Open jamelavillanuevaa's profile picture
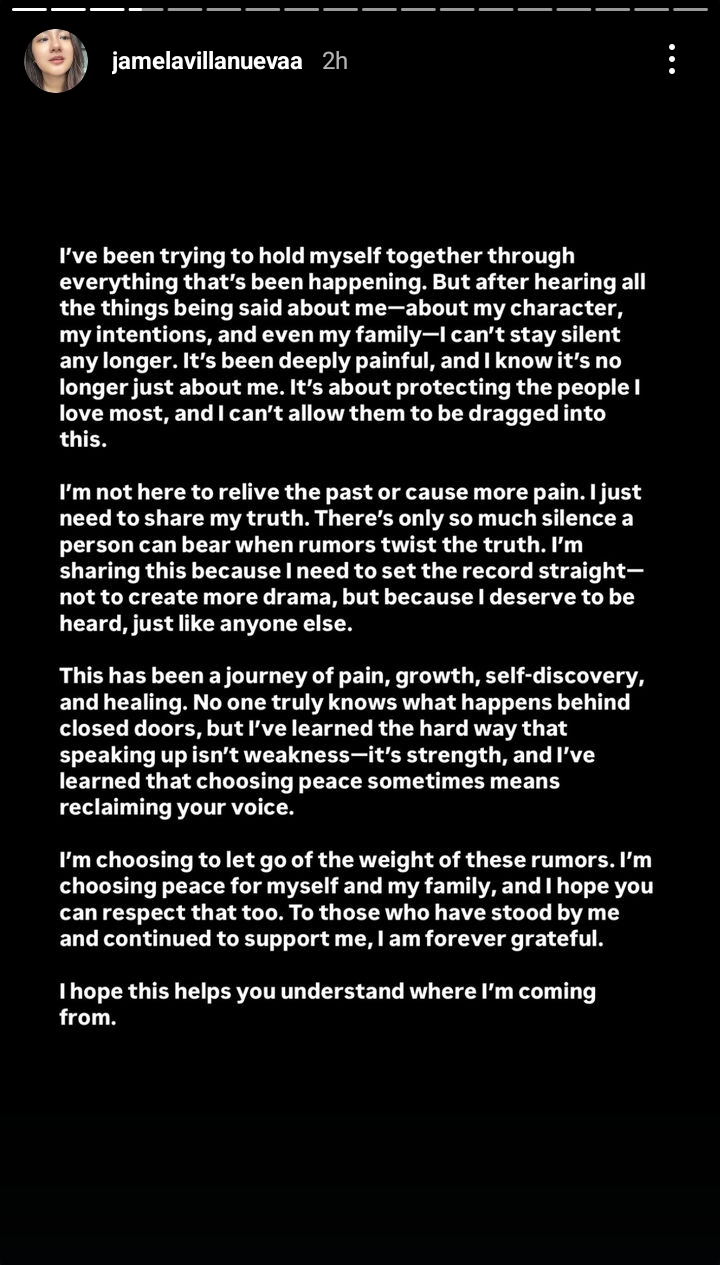Screen dimensions: 720x1265 click(x=56, y=61)
